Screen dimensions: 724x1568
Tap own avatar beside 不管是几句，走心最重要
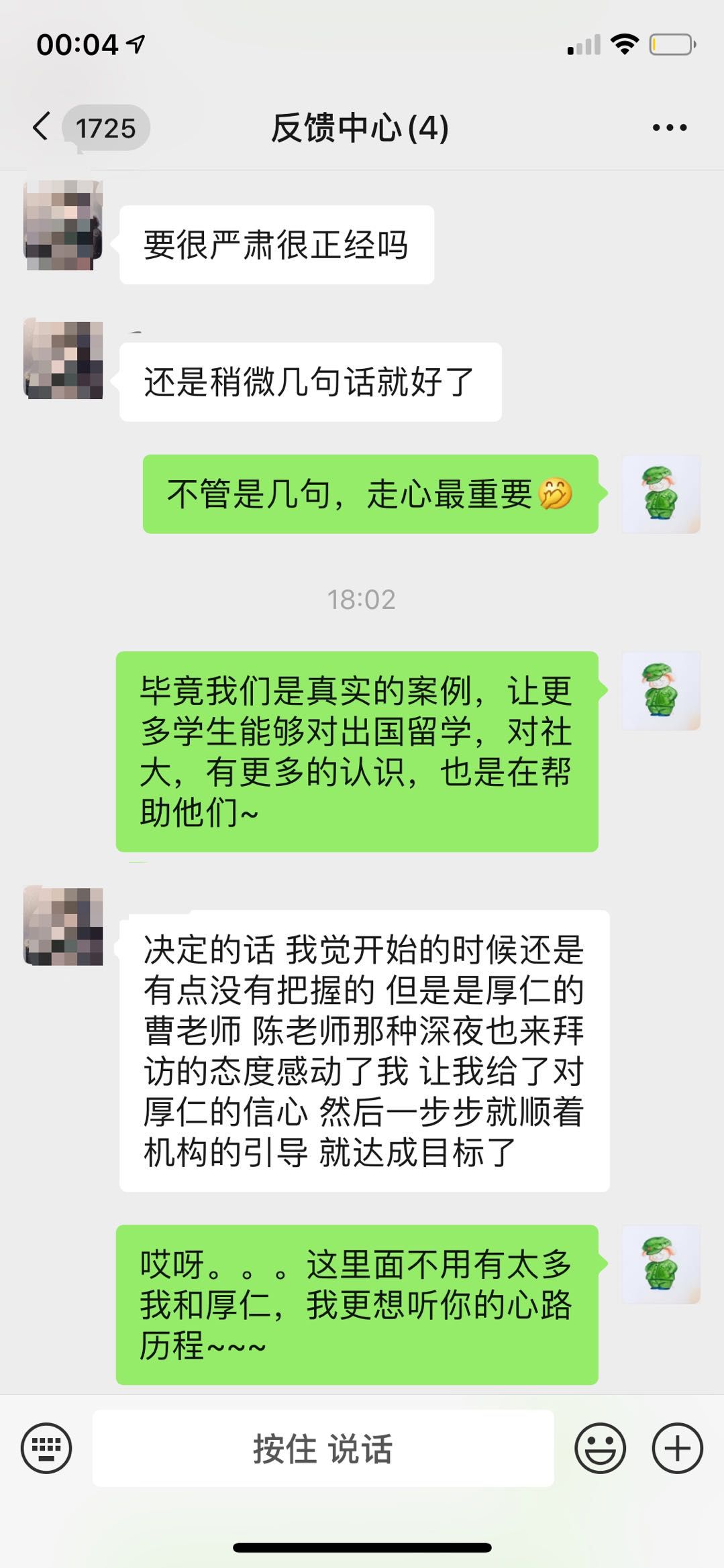tap(660, 494)
